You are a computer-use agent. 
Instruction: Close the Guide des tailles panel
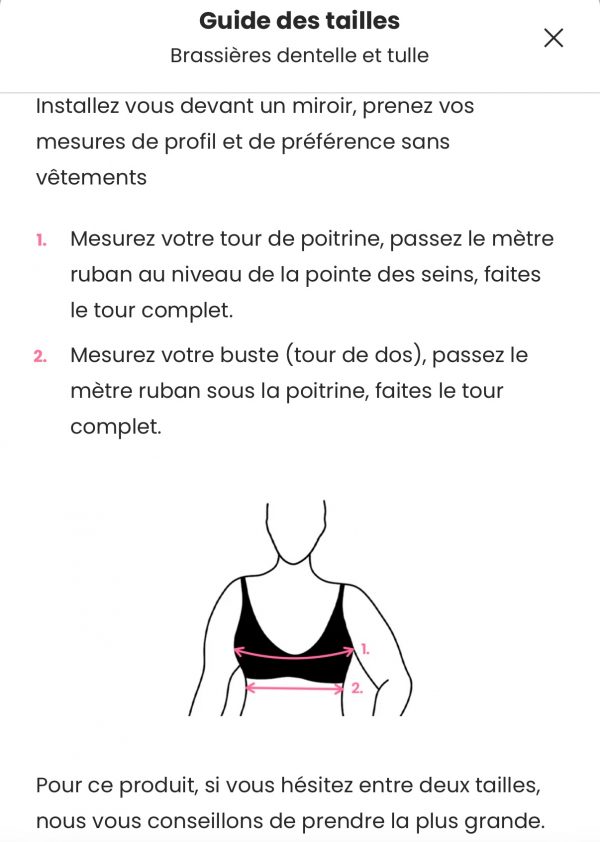click(x=553, y=38)
